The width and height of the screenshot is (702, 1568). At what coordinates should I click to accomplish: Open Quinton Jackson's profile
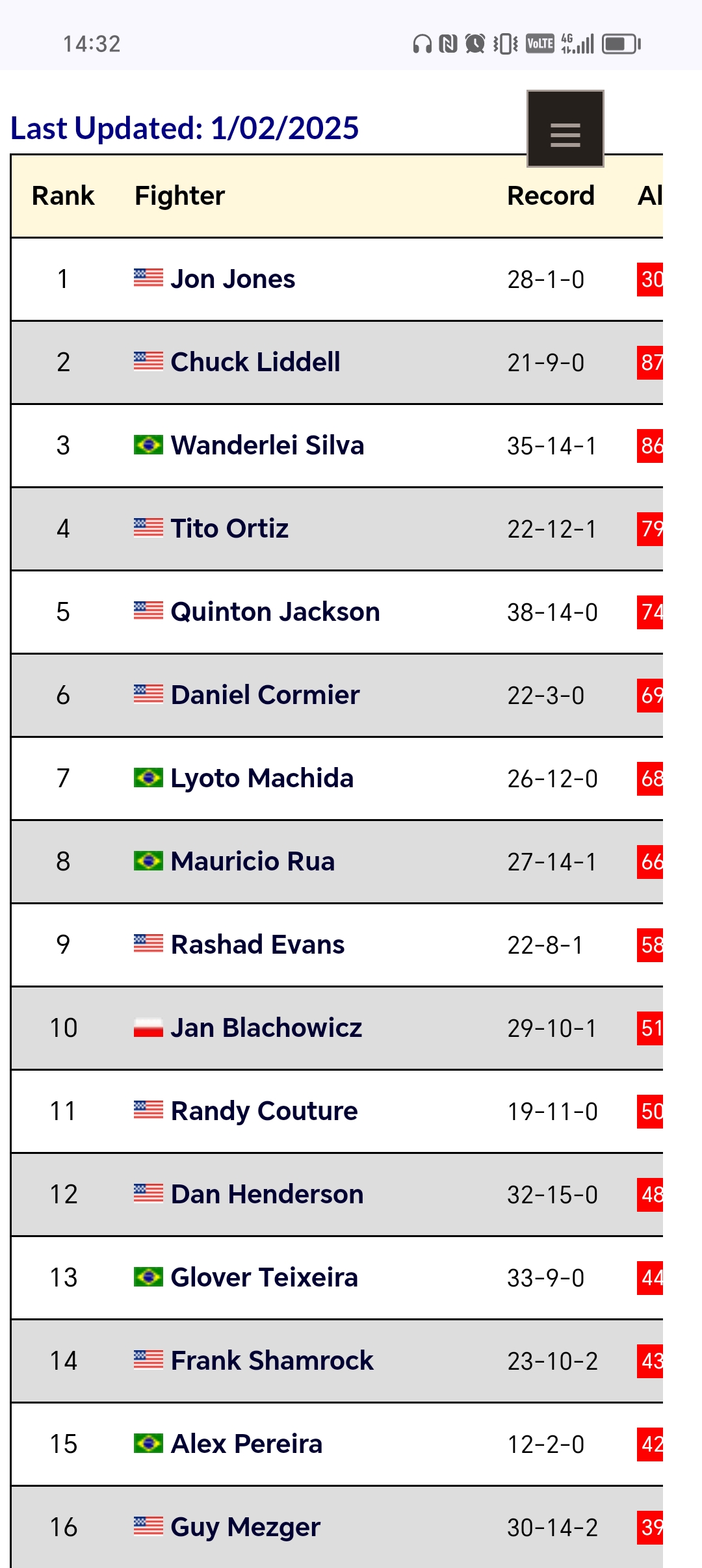point(275,612)
